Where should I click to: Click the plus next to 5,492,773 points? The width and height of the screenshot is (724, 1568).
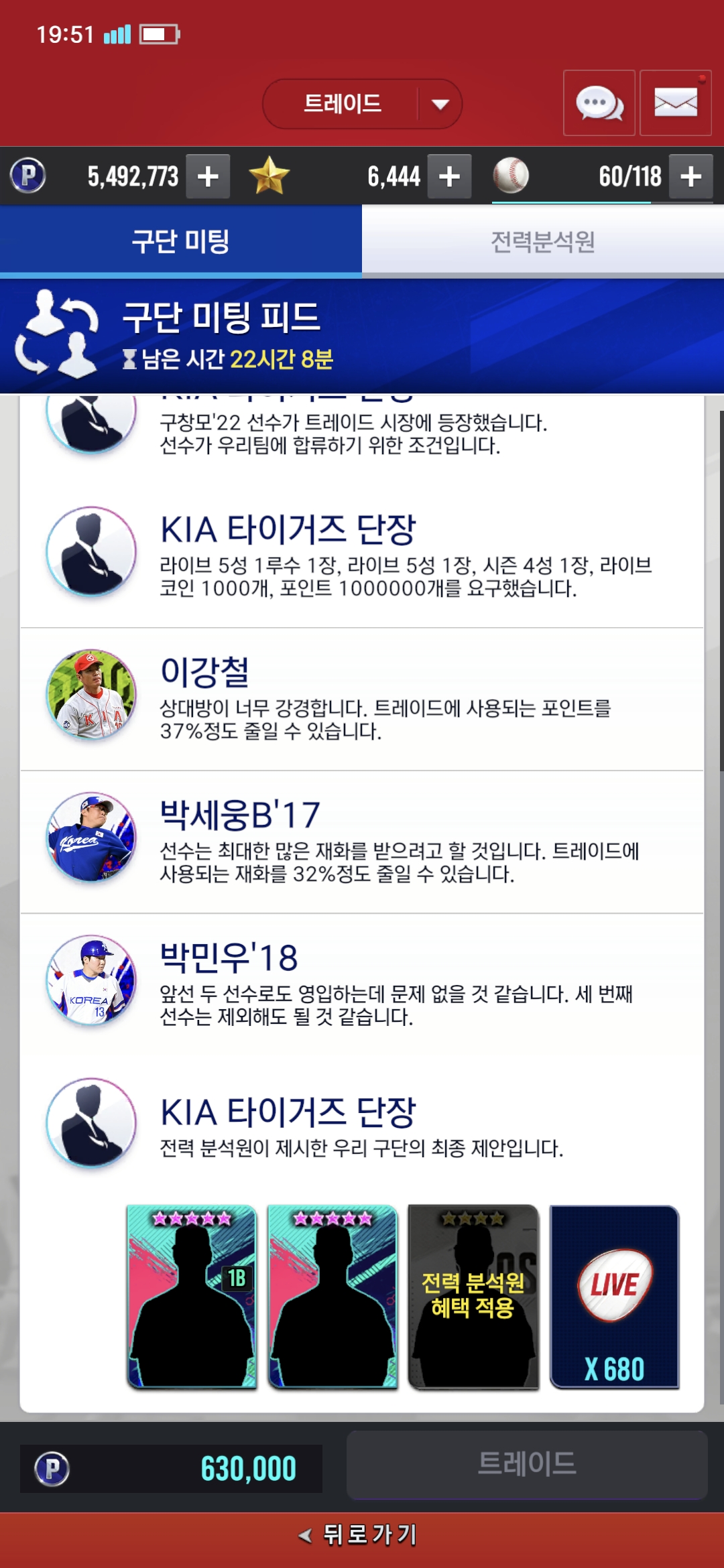tap(208, 177)
